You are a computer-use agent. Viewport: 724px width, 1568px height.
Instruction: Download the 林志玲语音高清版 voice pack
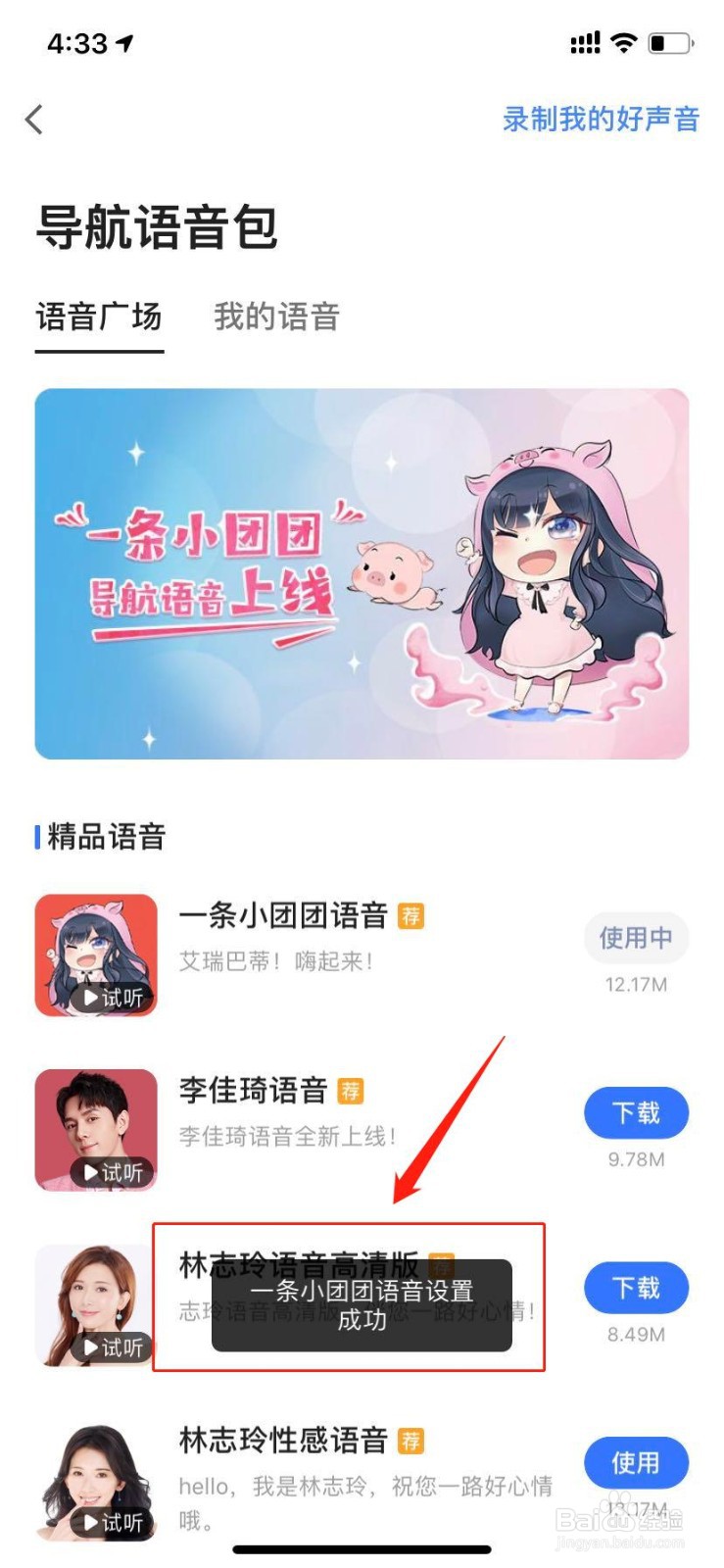pyautogui.click(x=636, y=1288)
